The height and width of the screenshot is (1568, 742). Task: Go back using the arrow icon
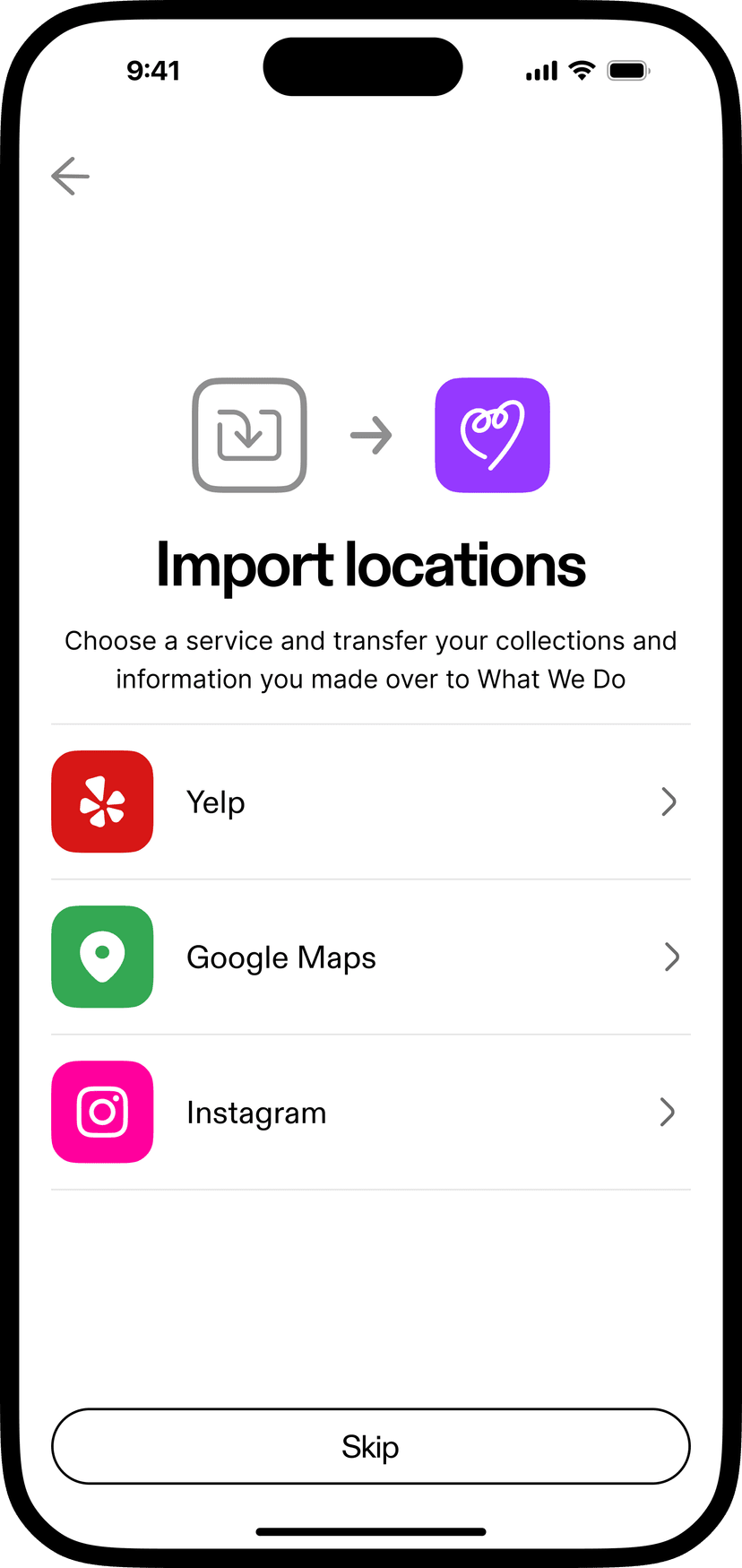70,176
